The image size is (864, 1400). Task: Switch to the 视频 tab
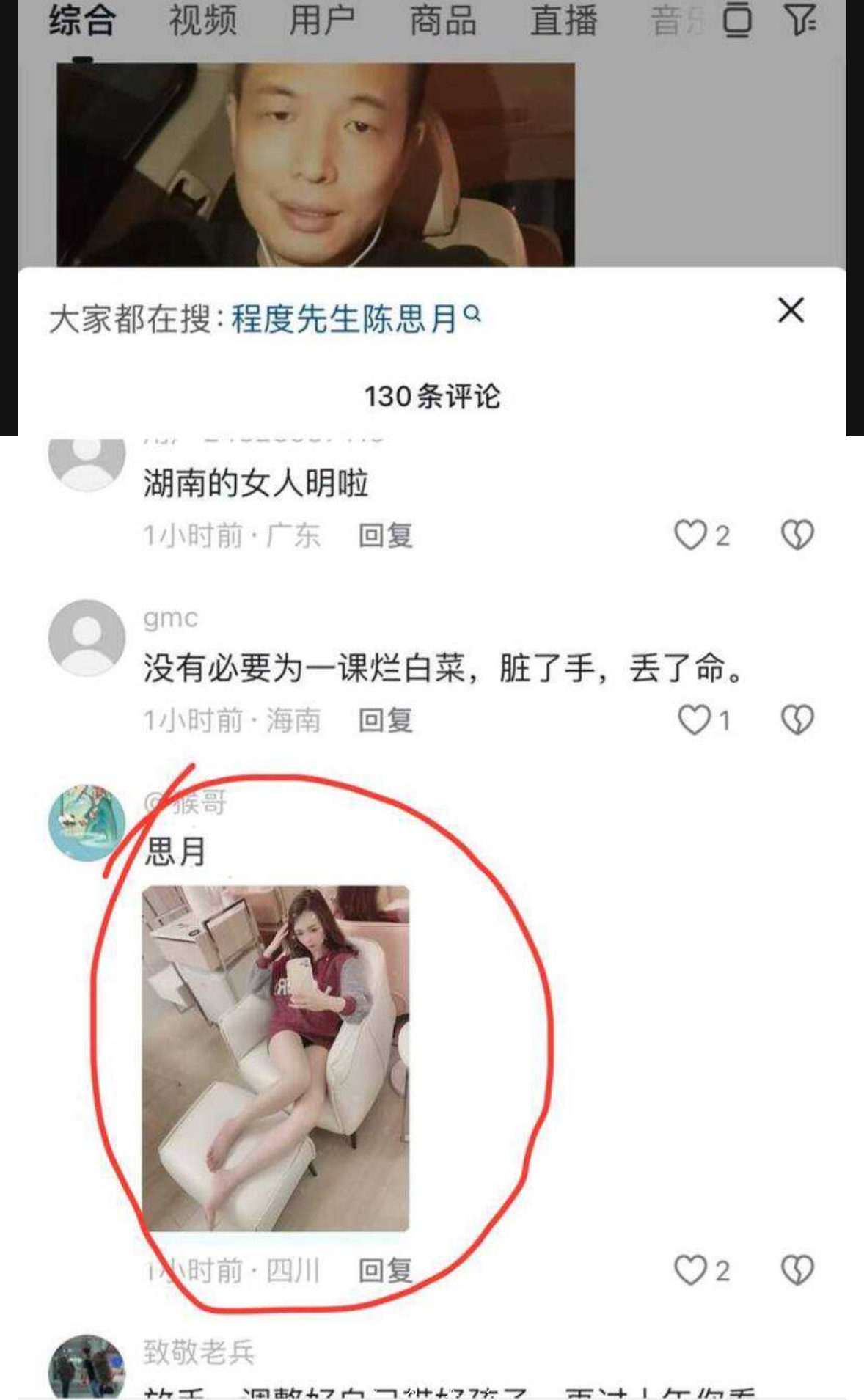(203, 20)
